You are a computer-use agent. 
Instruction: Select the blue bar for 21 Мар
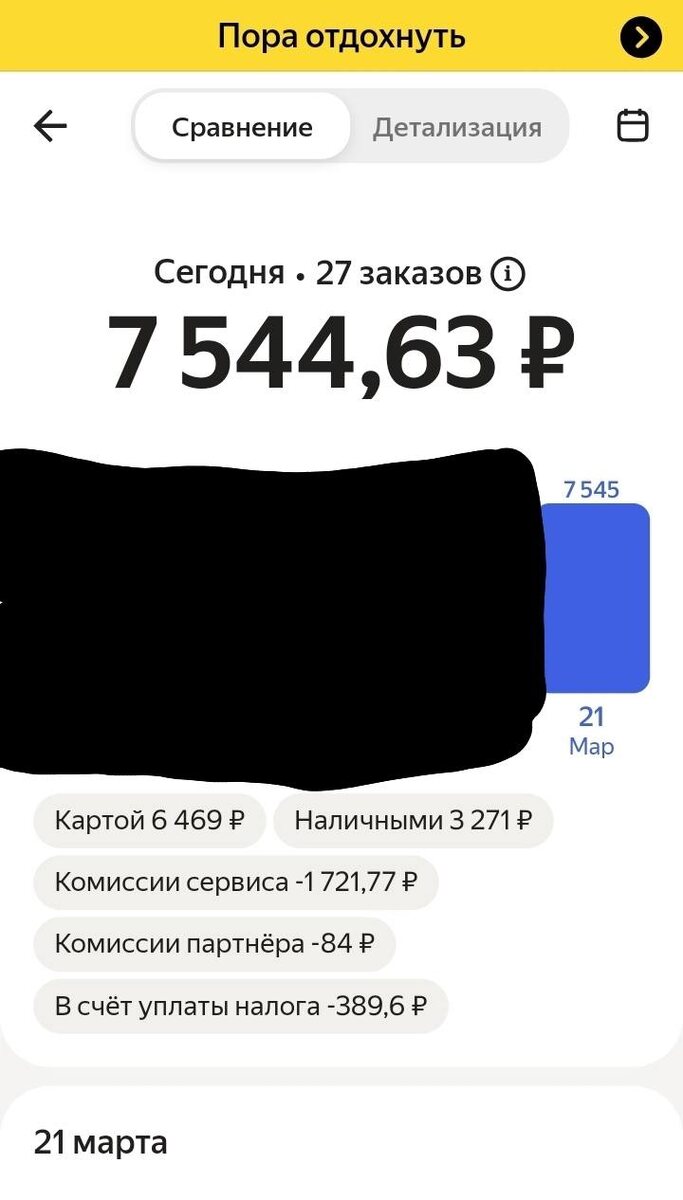[x=595, y=597]
